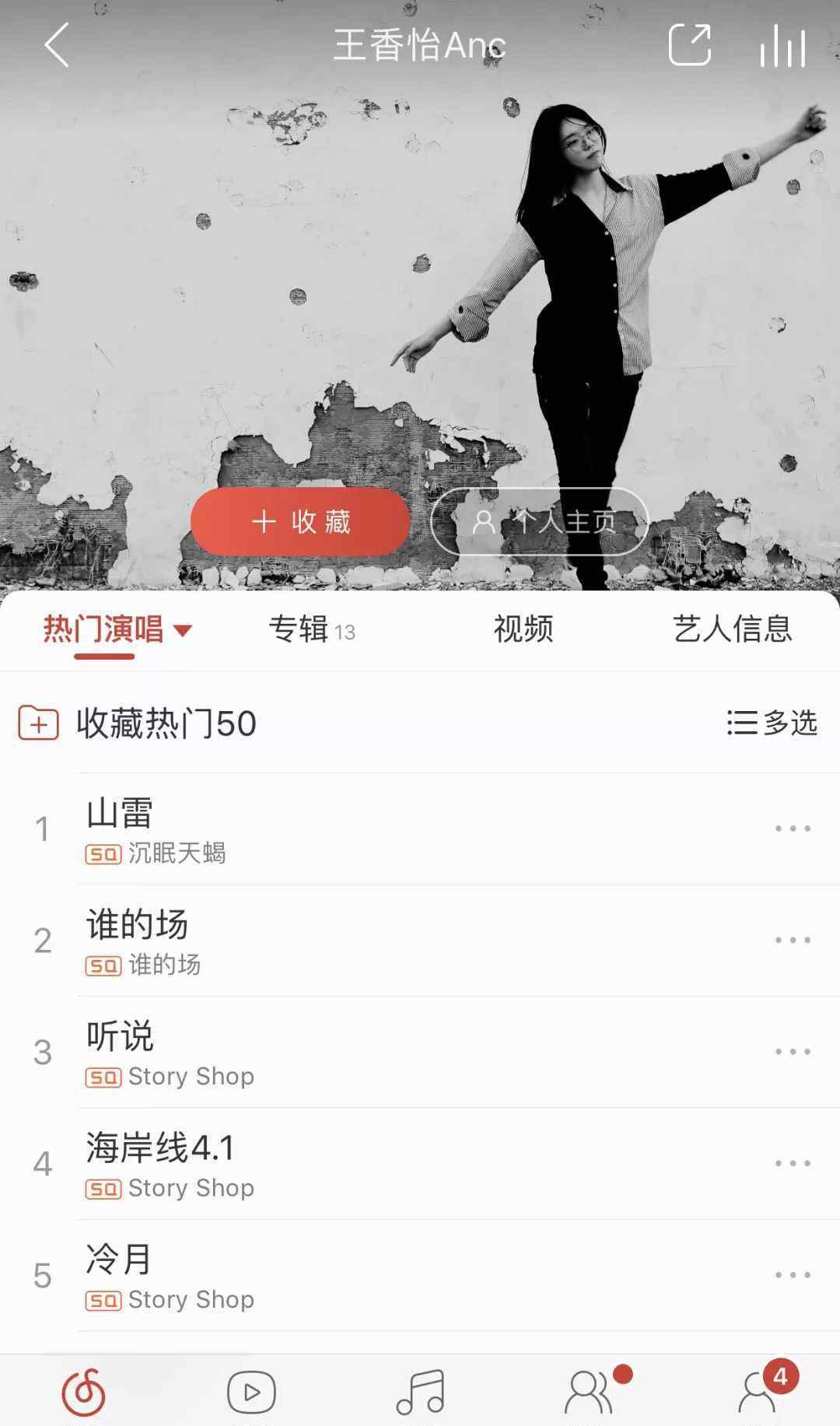
Task: Enable 多选 multi-select mode
Action: coord(772,723)
